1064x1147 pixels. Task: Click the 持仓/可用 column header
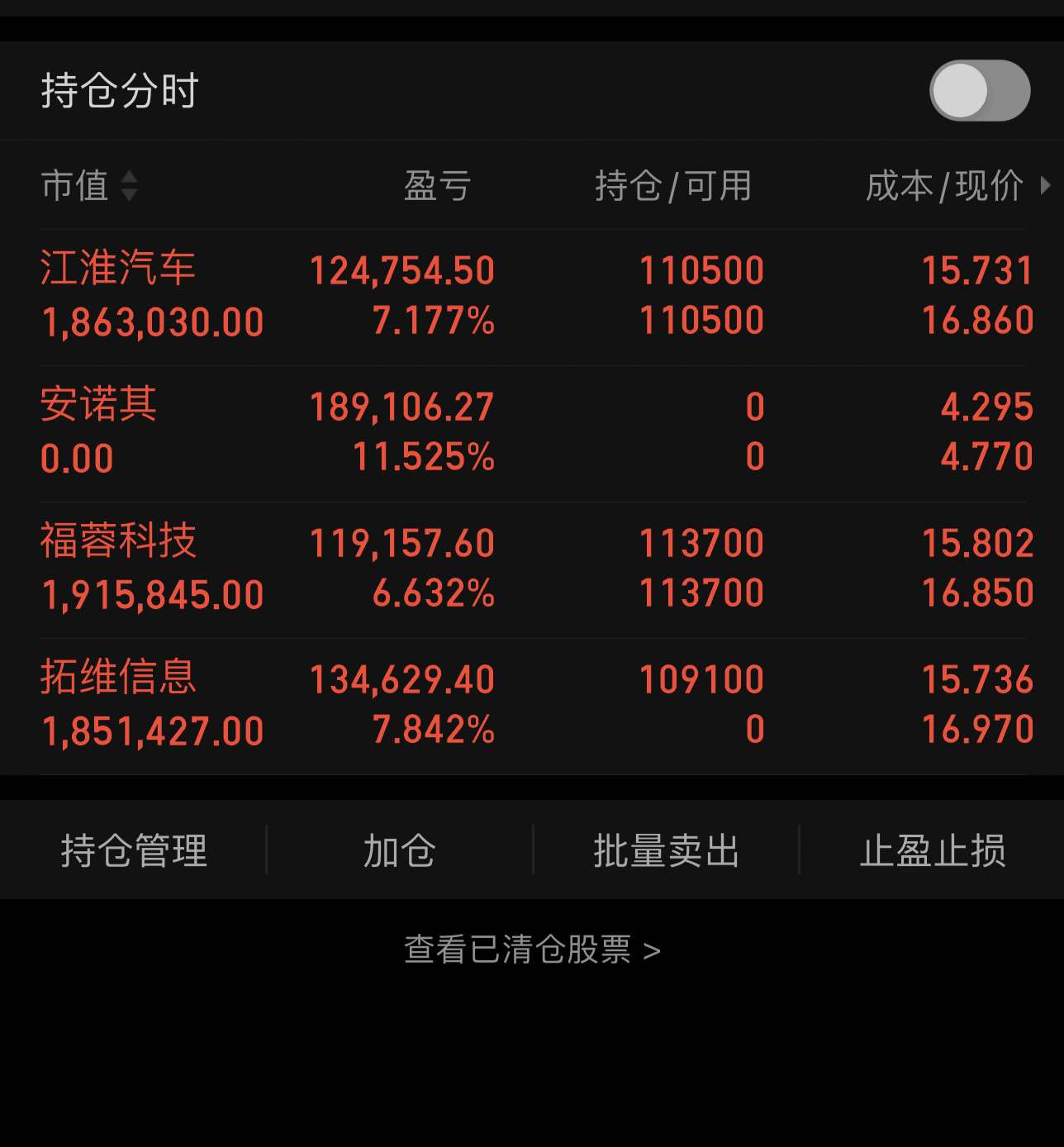pyautogui.click(x=675, y=187)
